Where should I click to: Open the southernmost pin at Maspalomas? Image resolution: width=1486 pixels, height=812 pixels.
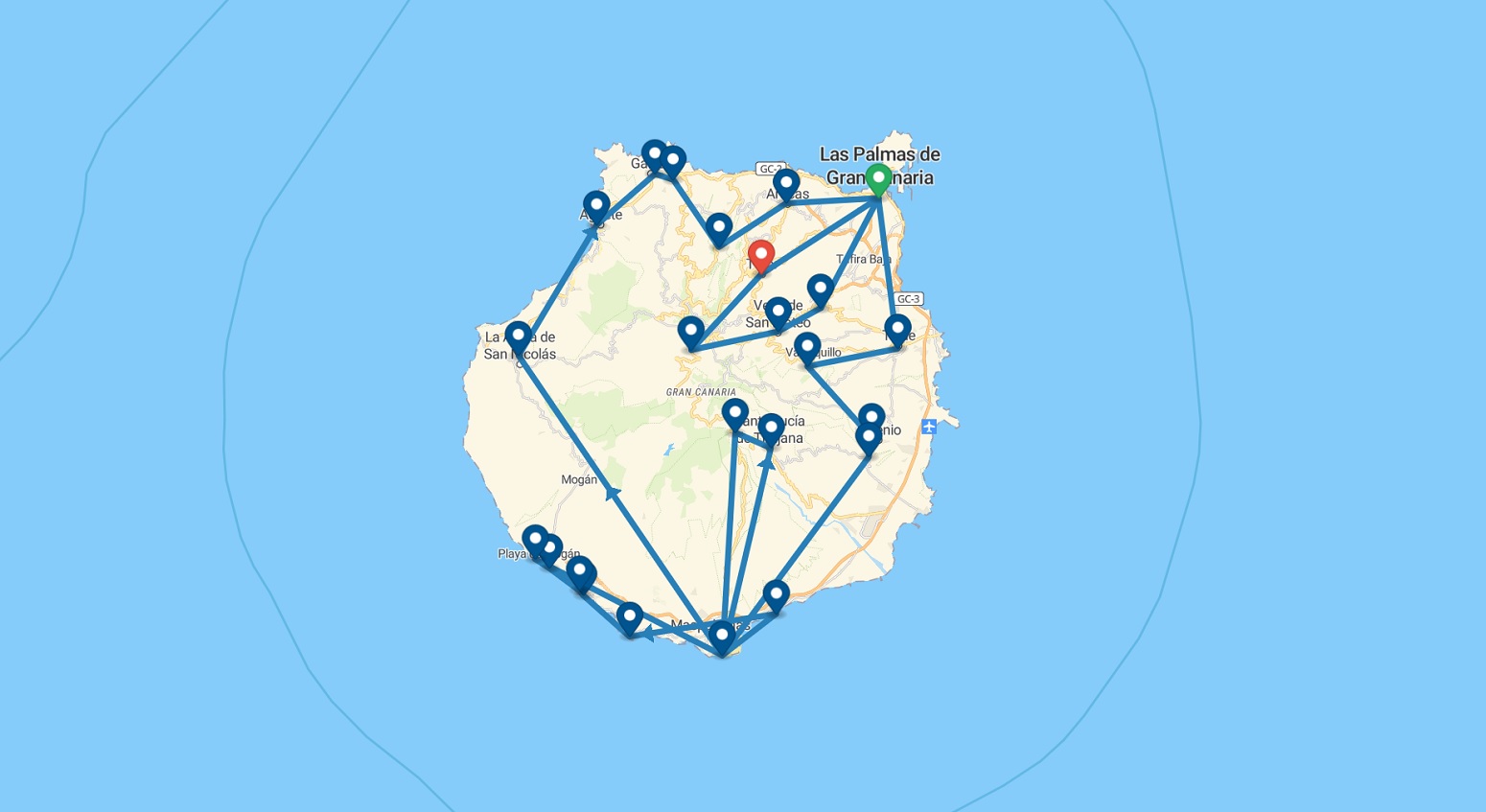pyautogui.click(x=722, y=636)
